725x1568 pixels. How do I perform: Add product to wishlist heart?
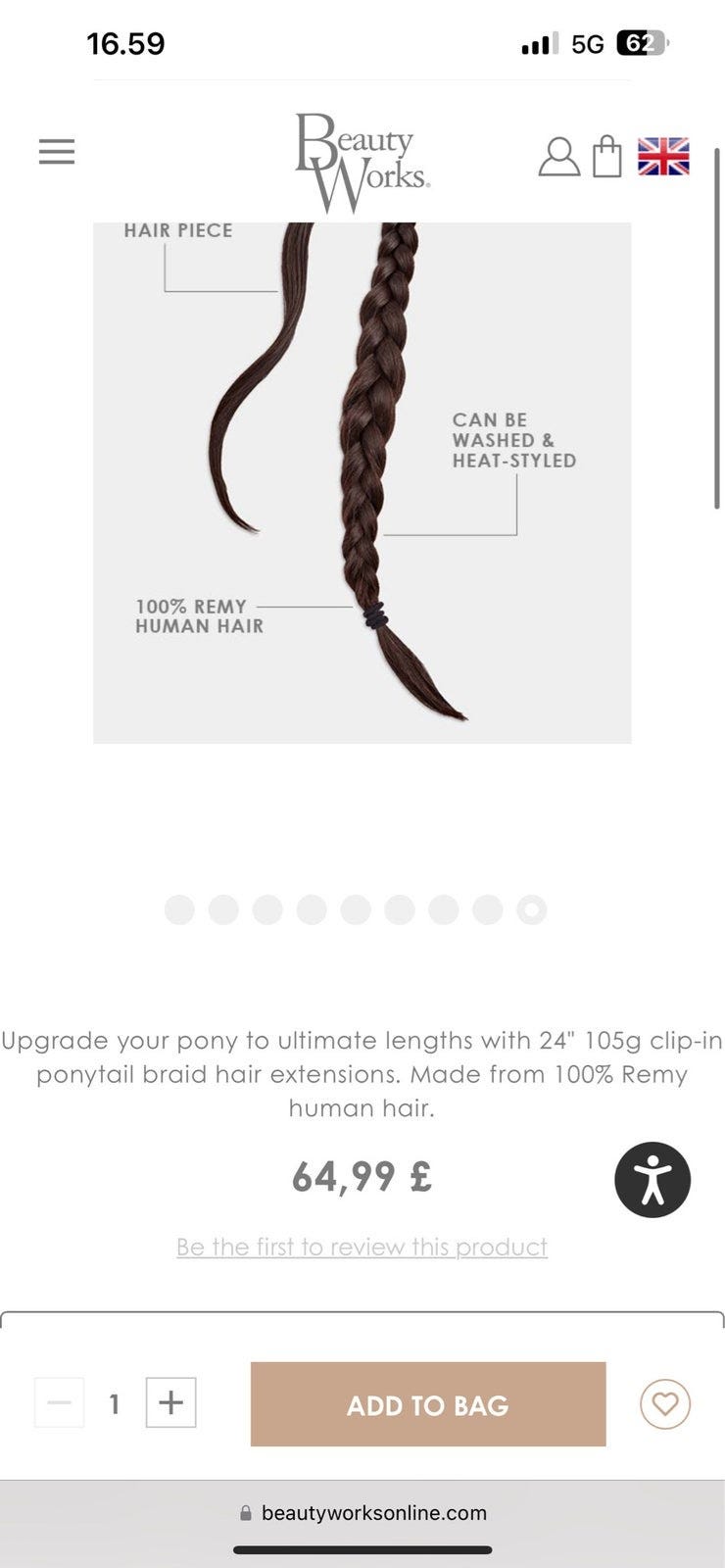665,1404
